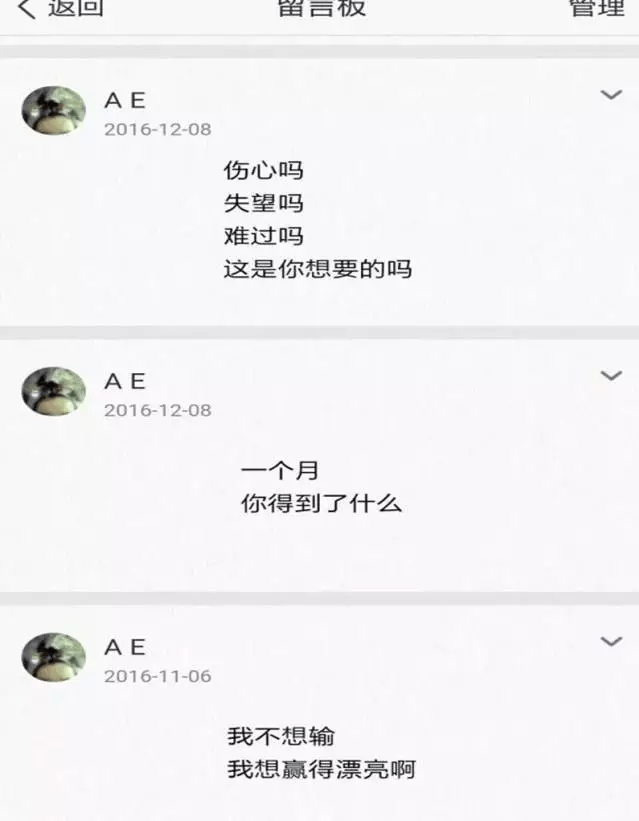This screenshot has width=639, height=821.
Task: Open AE's avatar on the 伤心吗 message
Action: point(54,110)
